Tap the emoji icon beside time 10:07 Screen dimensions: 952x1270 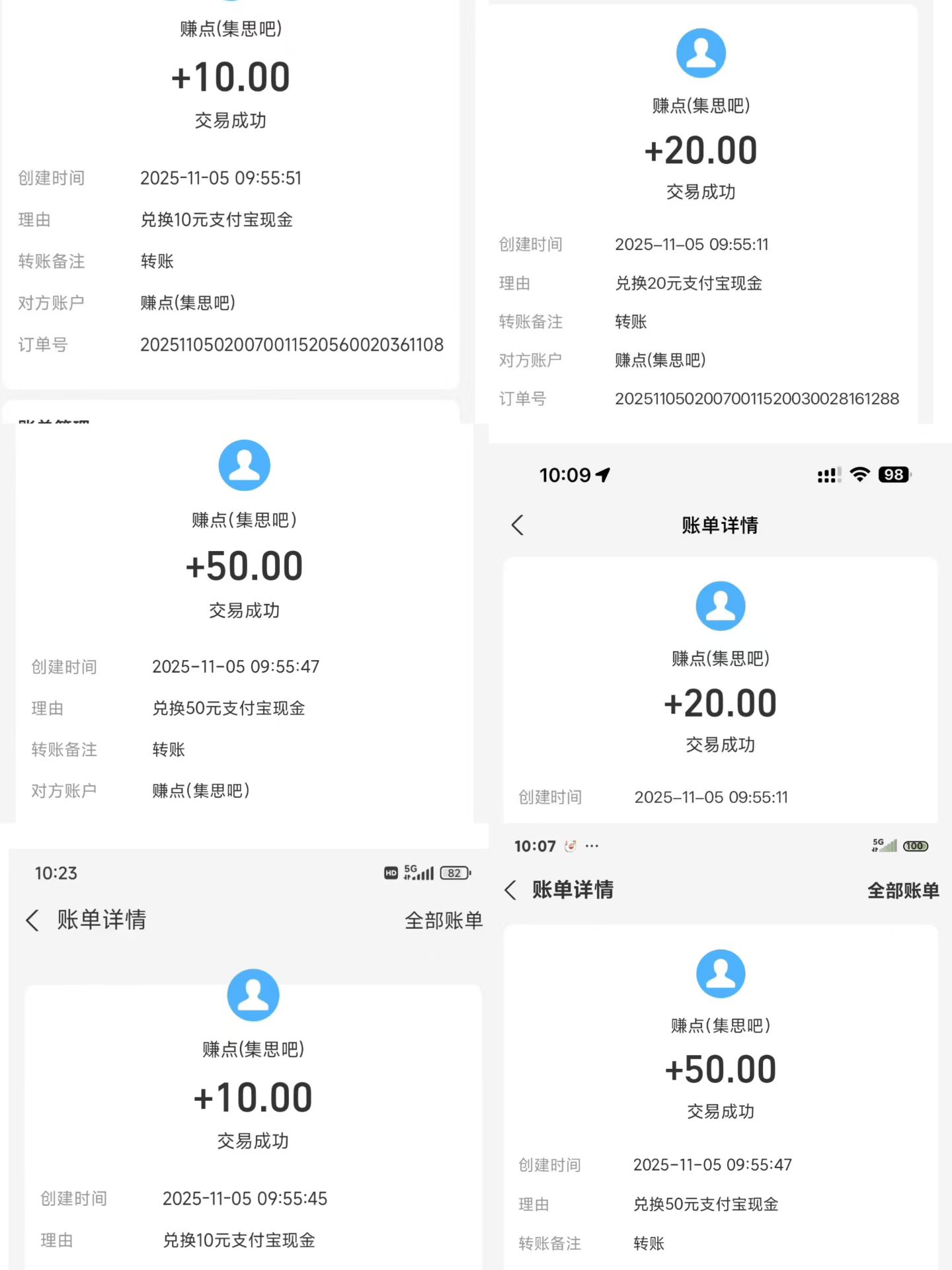point(569,845)
